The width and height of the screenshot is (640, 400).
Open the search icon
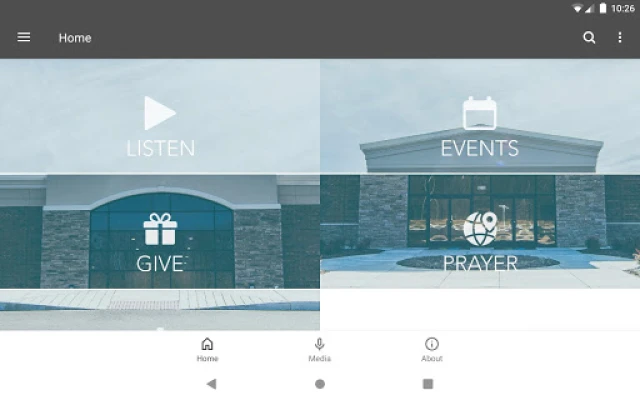[589, 38]
